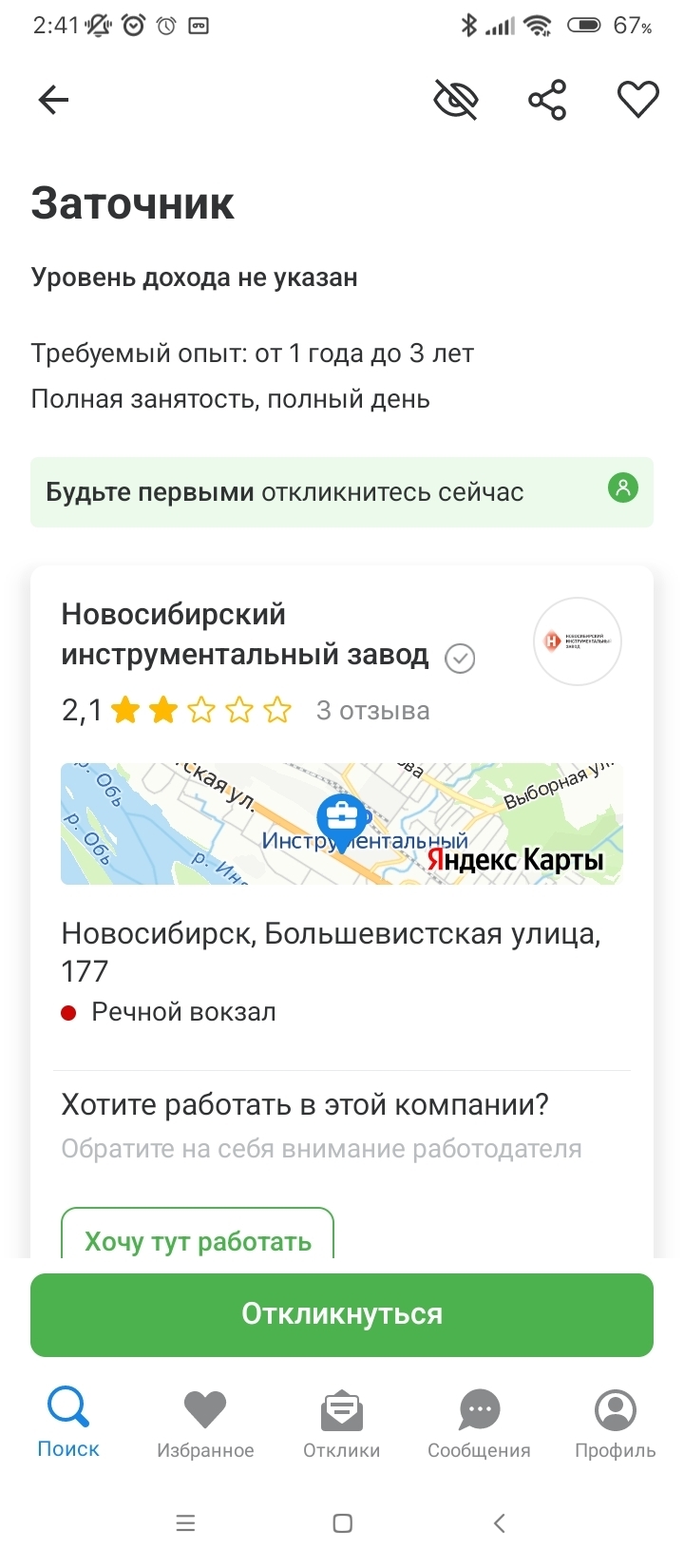Share this vacancy
This screenshot has width=684, height=1568.
pos(547,100)
